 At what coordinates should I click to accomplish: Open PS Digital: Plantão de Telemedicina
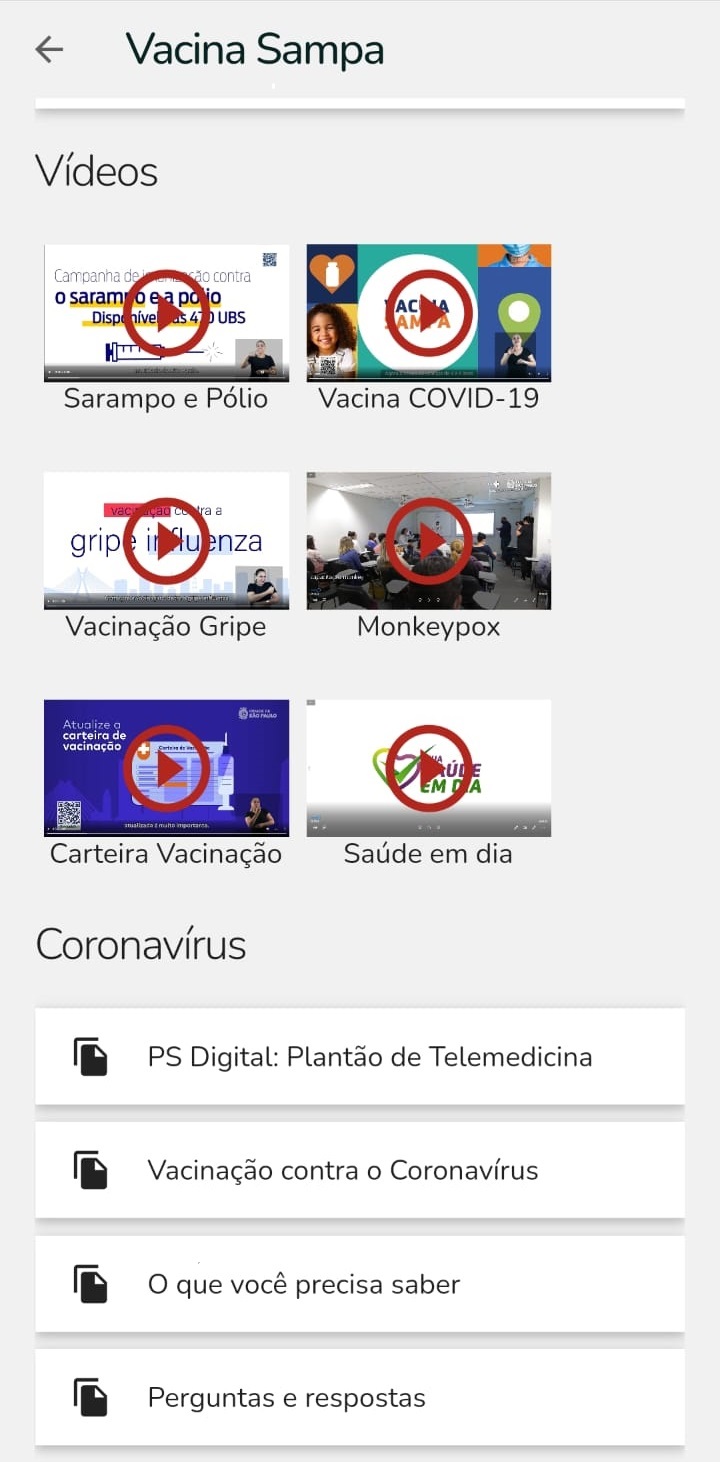pyautogui.click(x=360, y=1057)
